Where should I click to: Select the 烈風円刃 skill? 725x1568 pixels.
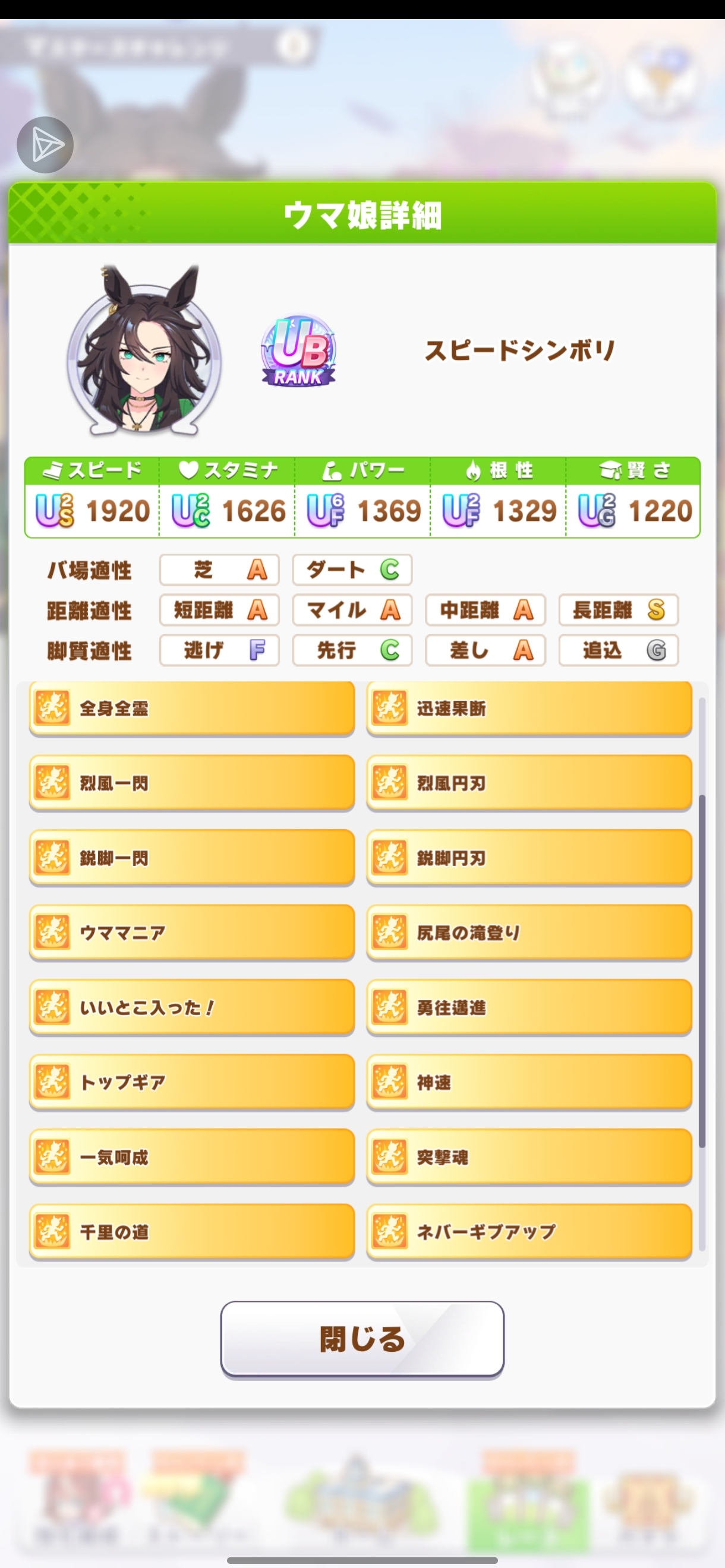tap(529, 783)
